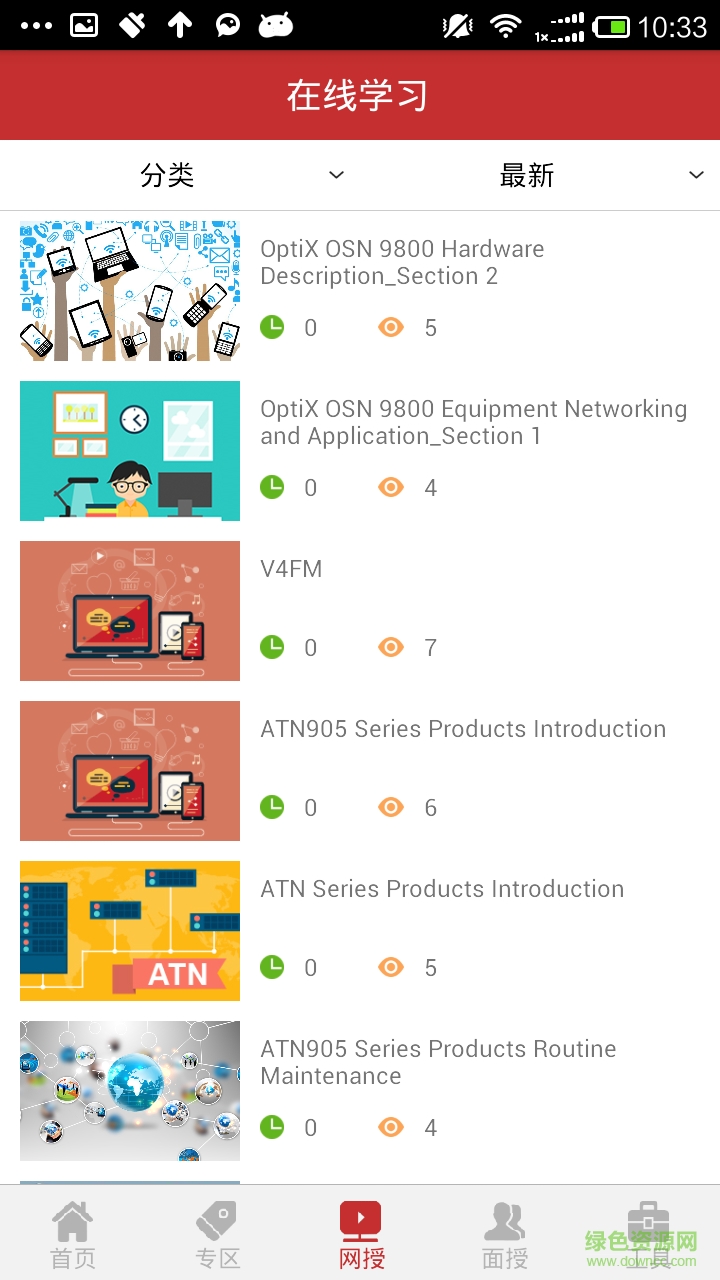The height and width of the screenshot is (1280, 720).
Task: Open ATN905 Series Products Routine Maintenance
Action: point(438,1063)
